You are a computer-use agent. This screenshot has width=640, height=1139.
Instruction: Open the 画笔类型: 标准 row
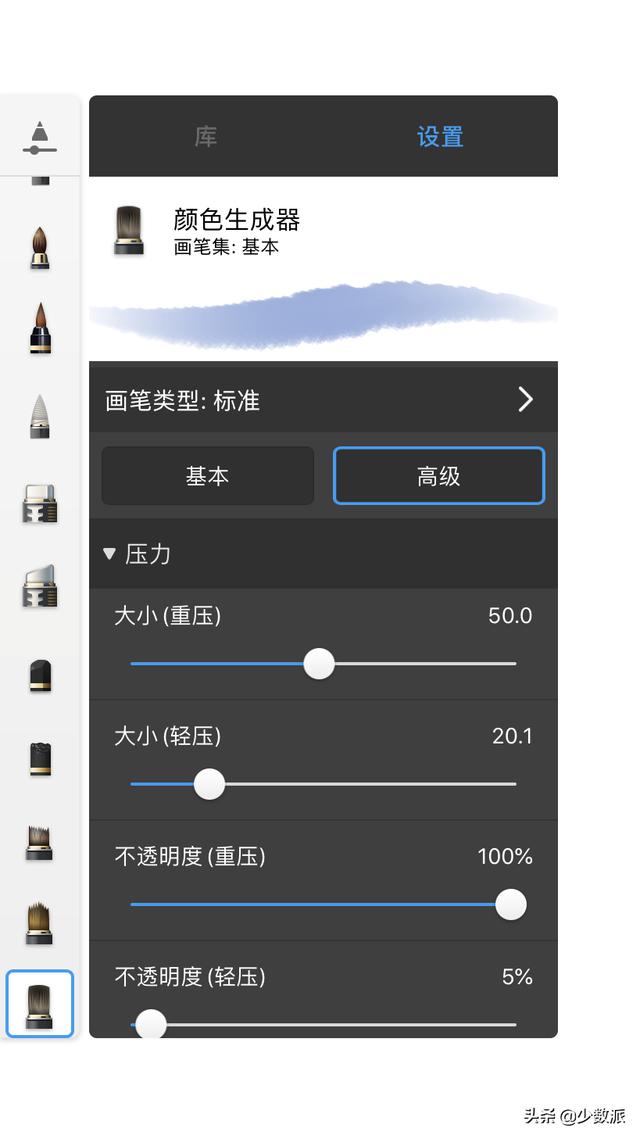pyautogui.click(x=323, y=400)
